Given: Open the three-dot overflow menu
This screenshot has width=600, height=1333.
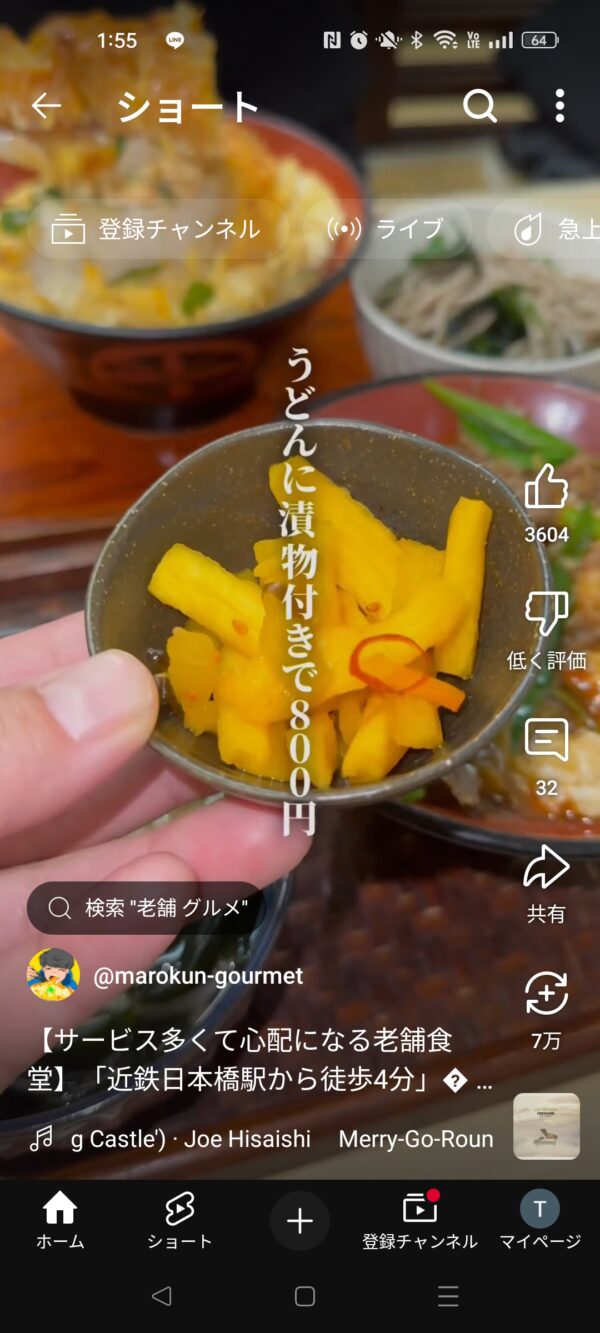Looking at the screenshot, I should (x=559, y=106).
